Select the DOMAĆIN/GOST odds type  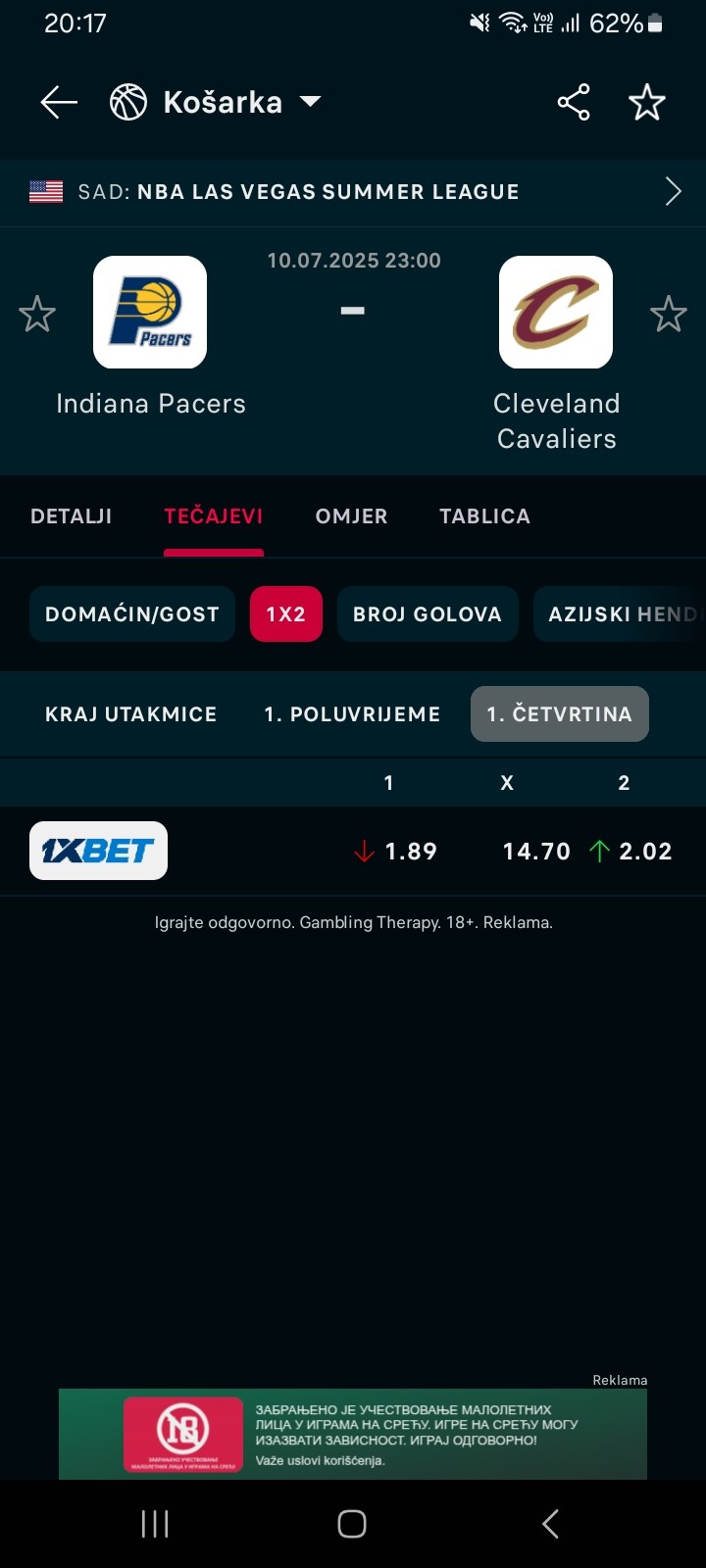click(132, 614)
